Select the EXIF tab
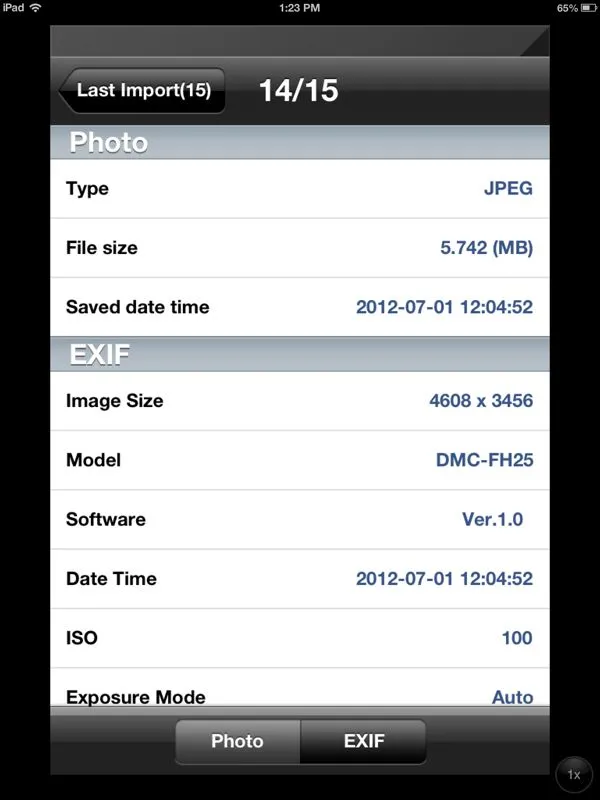This screenshot has width=600, height=800. point(364,741)
